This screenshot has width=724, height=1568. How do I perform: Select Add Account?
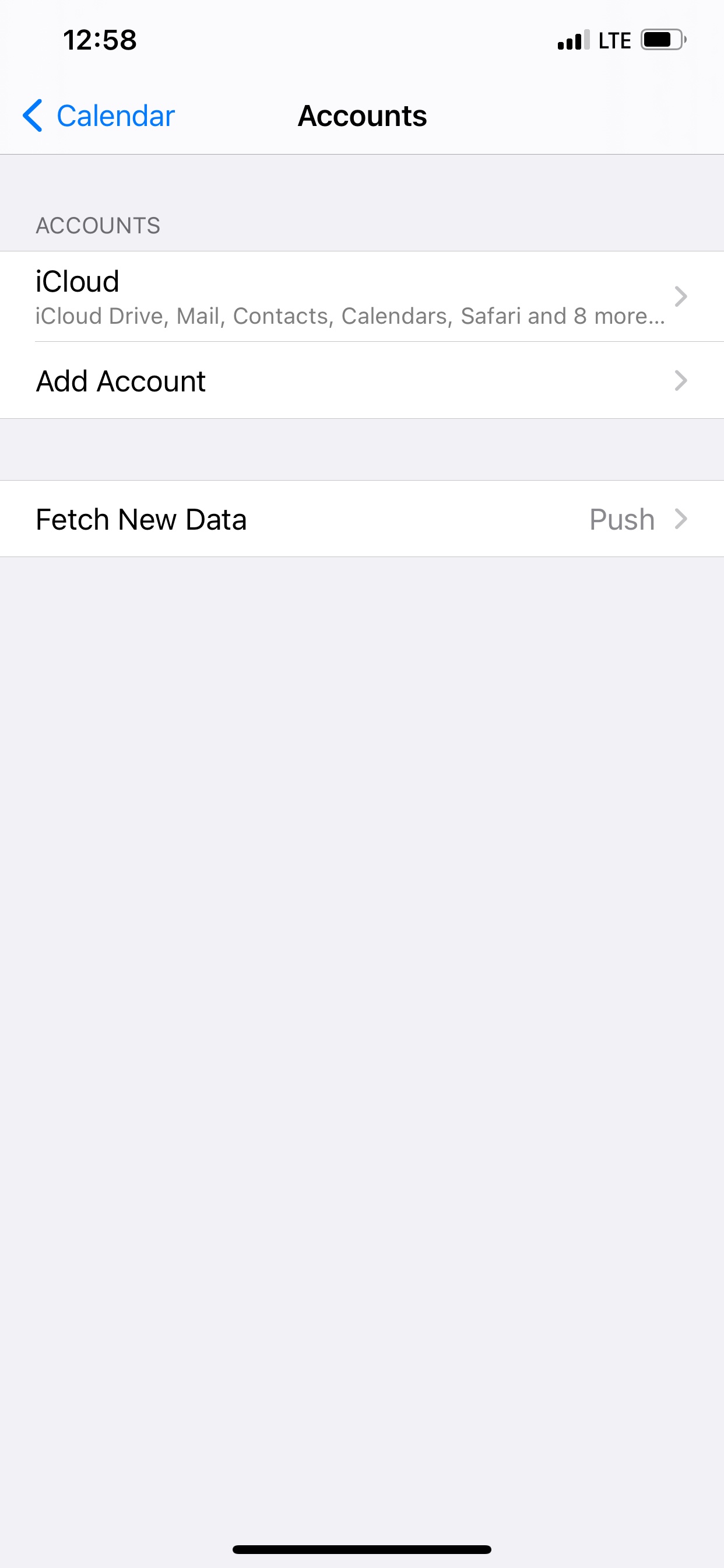coord(361,381)
